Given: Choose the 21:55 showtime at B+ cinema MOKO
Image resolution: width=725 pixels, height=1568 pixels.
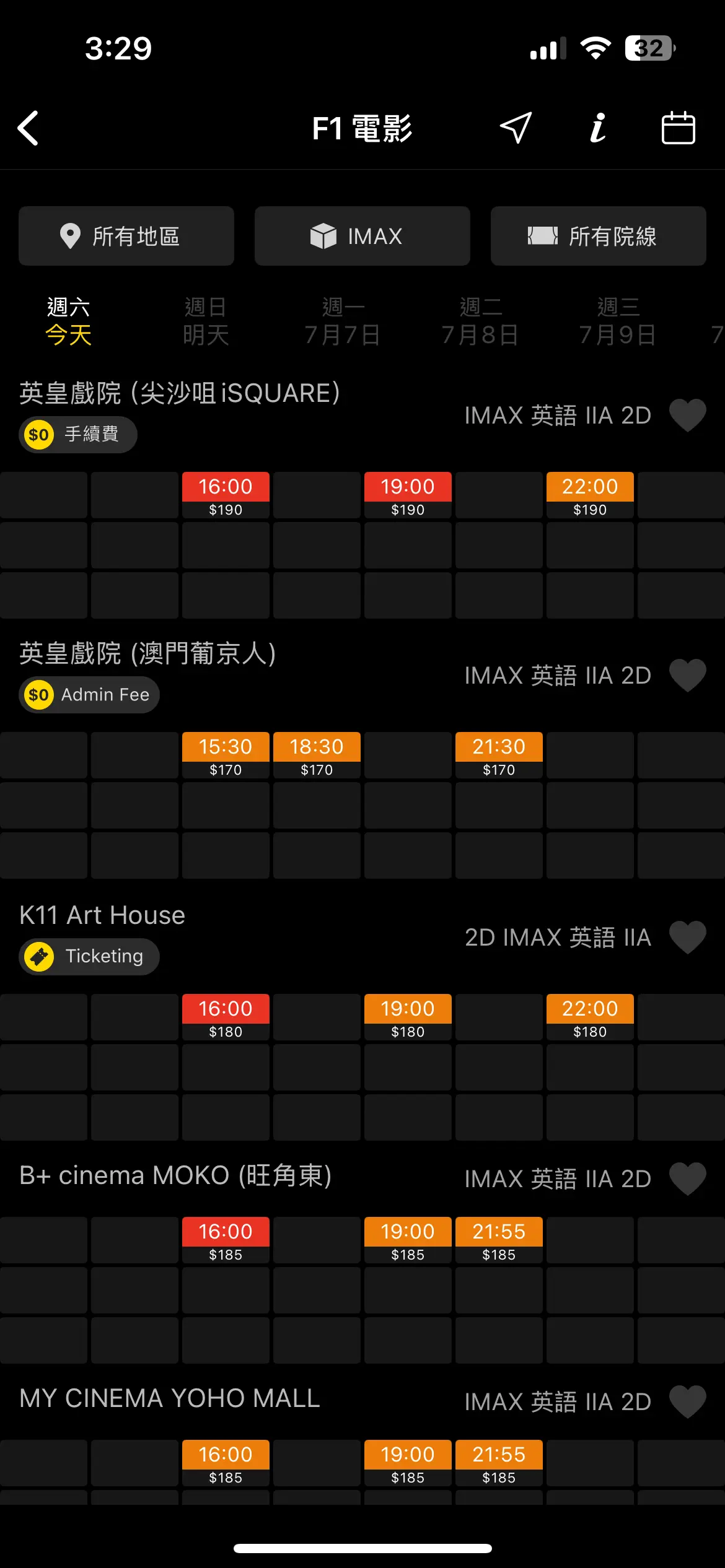Looking at the screenshot, I should click(499, 1240).
